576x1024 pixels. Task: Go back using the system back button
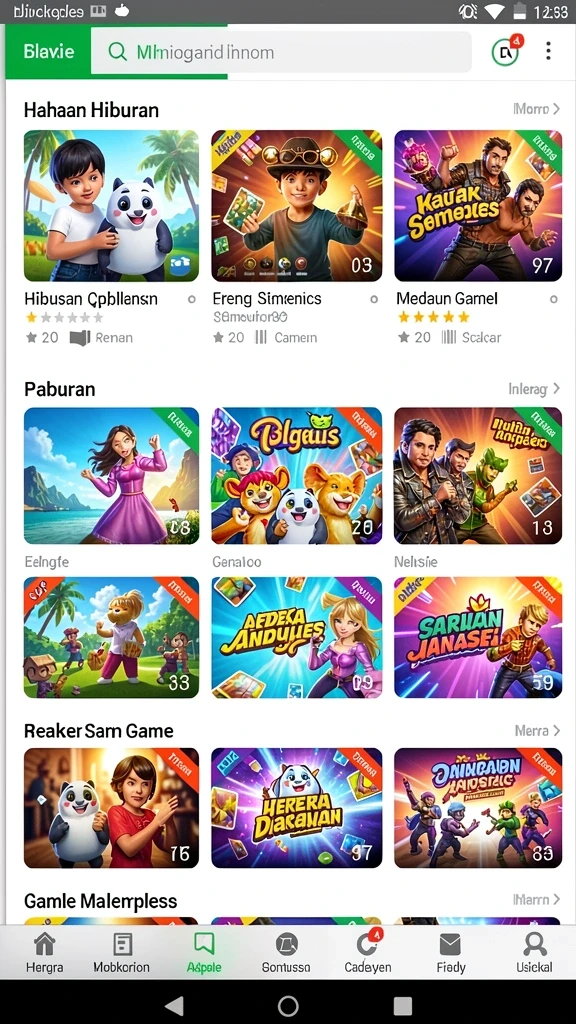tap(174, 1006)
